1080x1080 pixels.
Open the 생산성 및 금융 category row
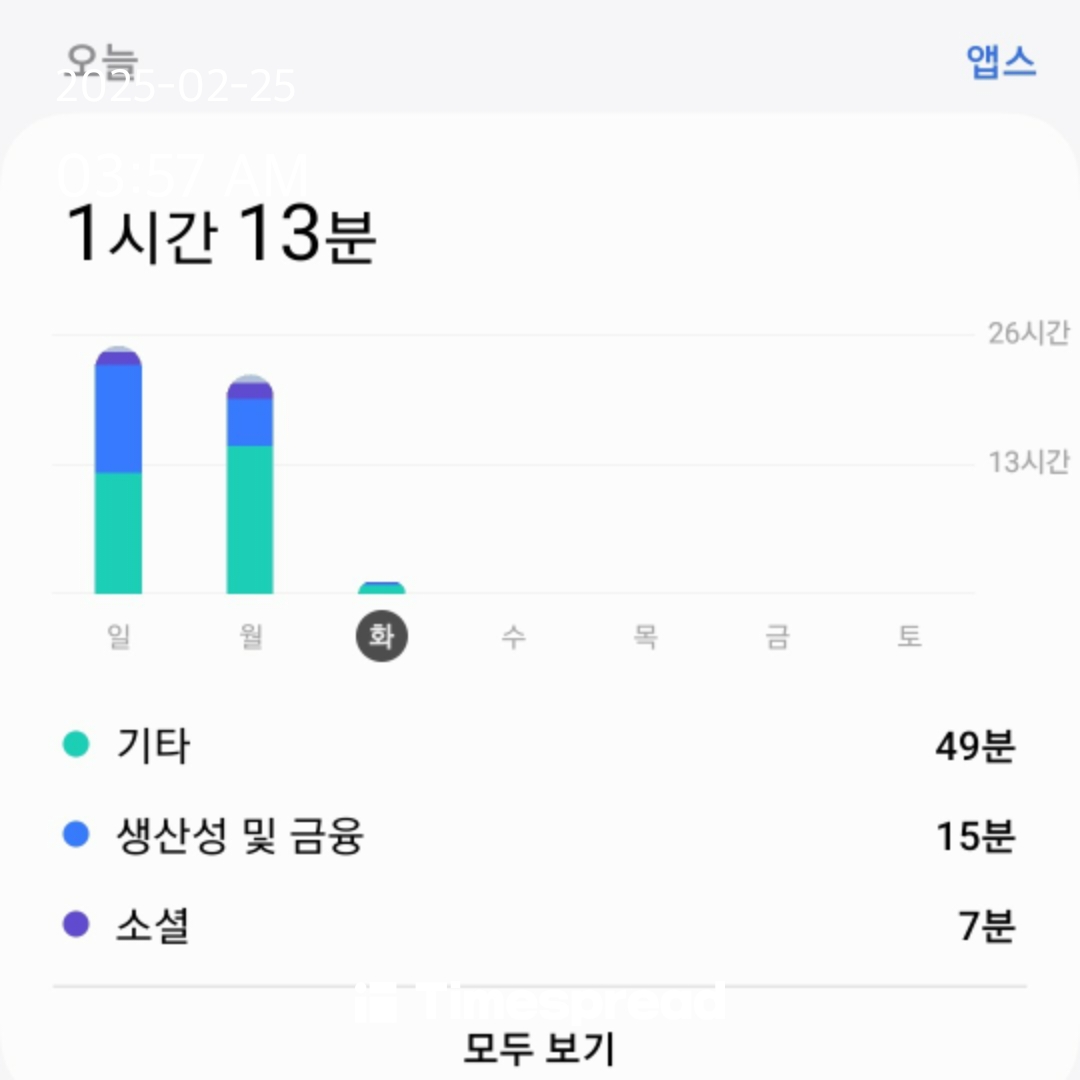click(540, 836)
